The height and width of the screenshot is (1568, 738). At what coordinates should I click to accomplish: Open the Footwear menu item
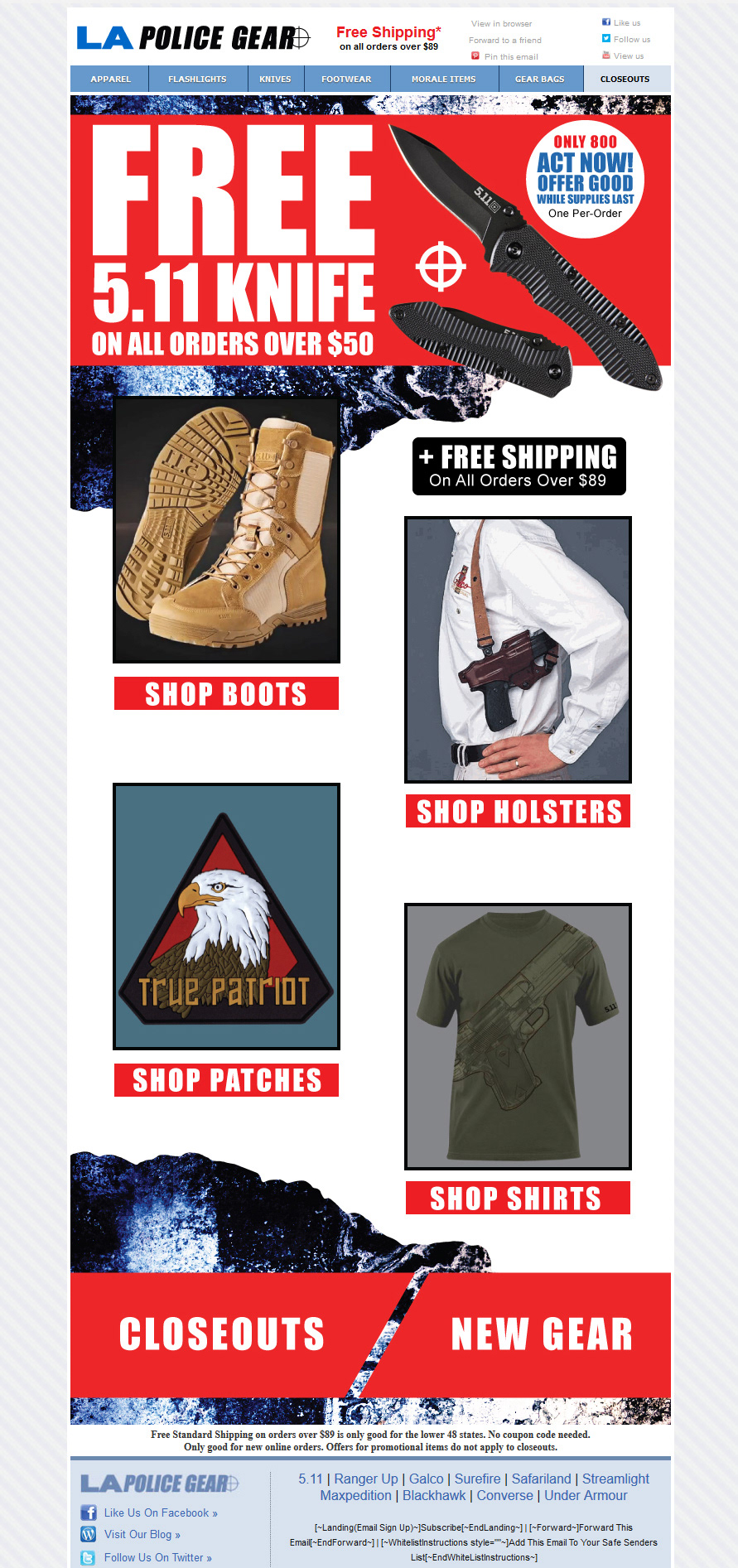pyautogui.click(x=346, y=80)
